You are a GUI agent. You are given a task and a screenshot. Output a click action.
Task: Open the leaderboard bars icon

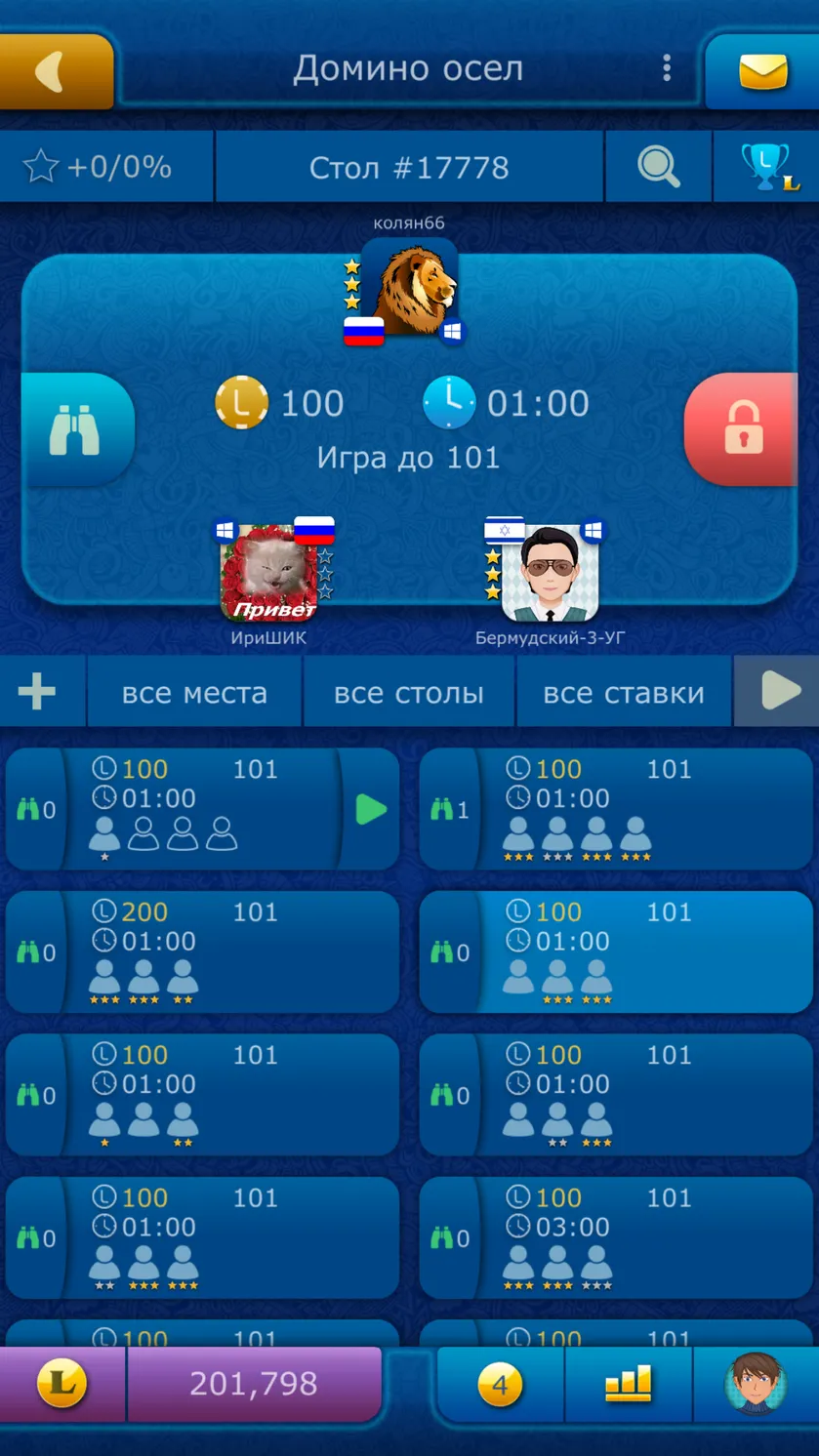628,1384
